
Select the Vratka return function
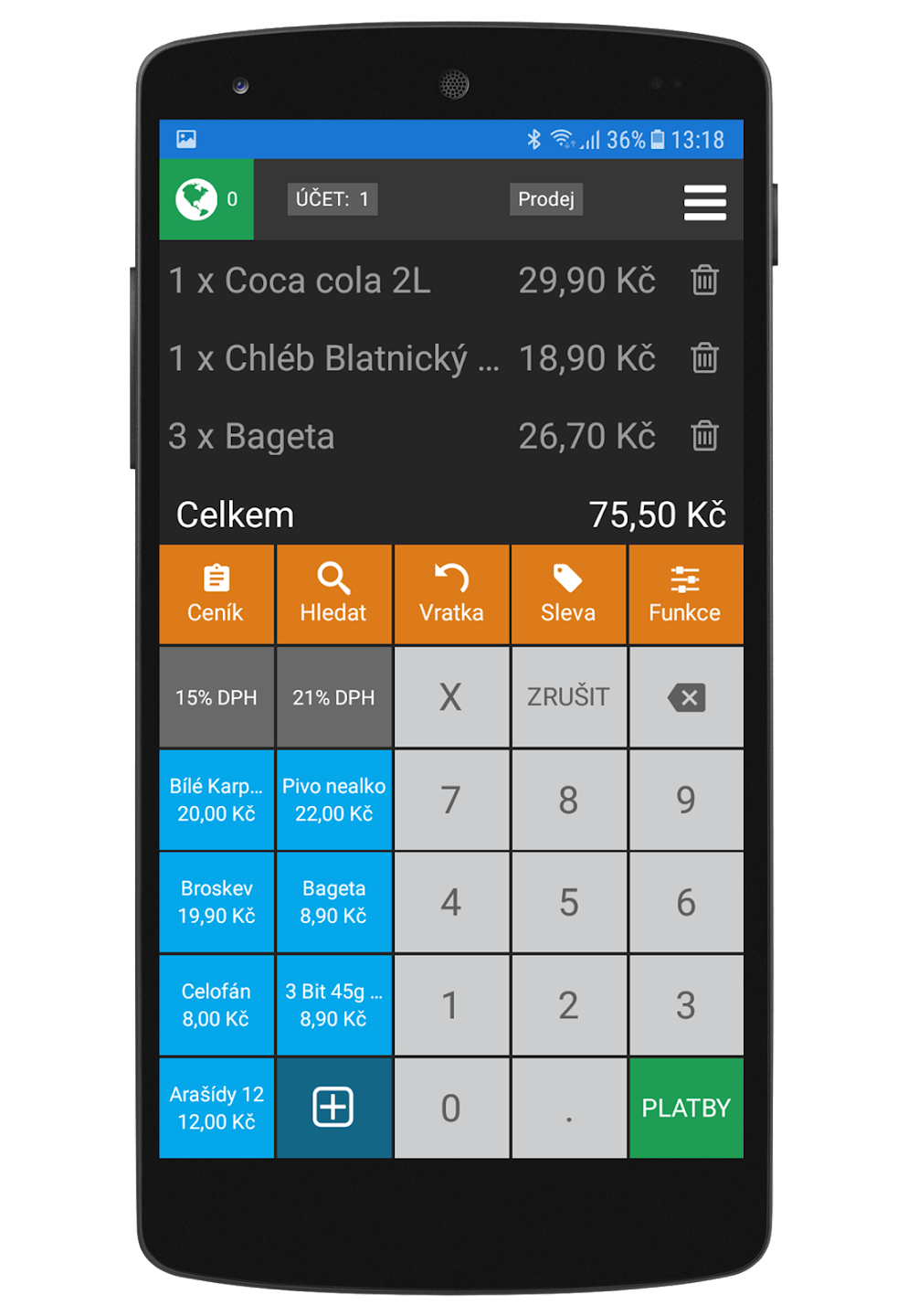451,594
